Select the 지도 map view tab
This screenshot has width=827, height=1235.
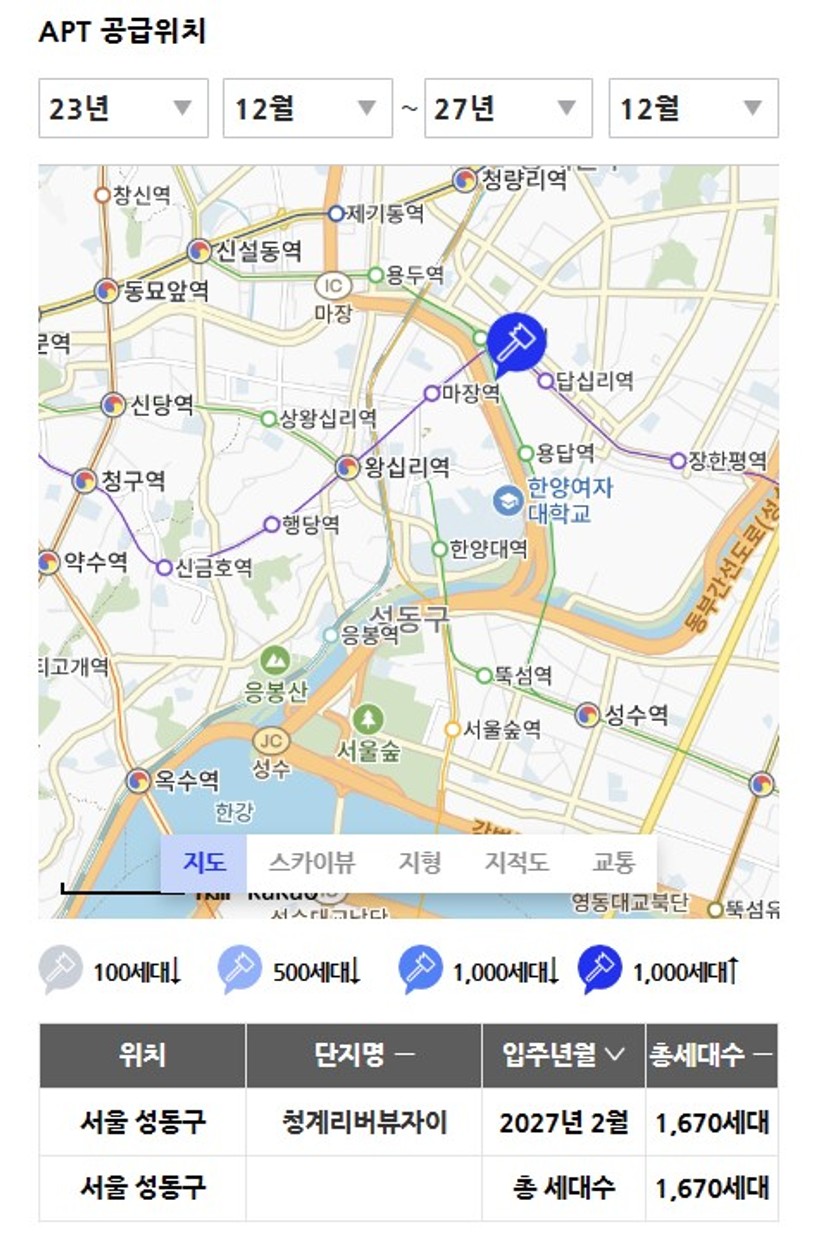pyautogui.click(x=205, y=862)
